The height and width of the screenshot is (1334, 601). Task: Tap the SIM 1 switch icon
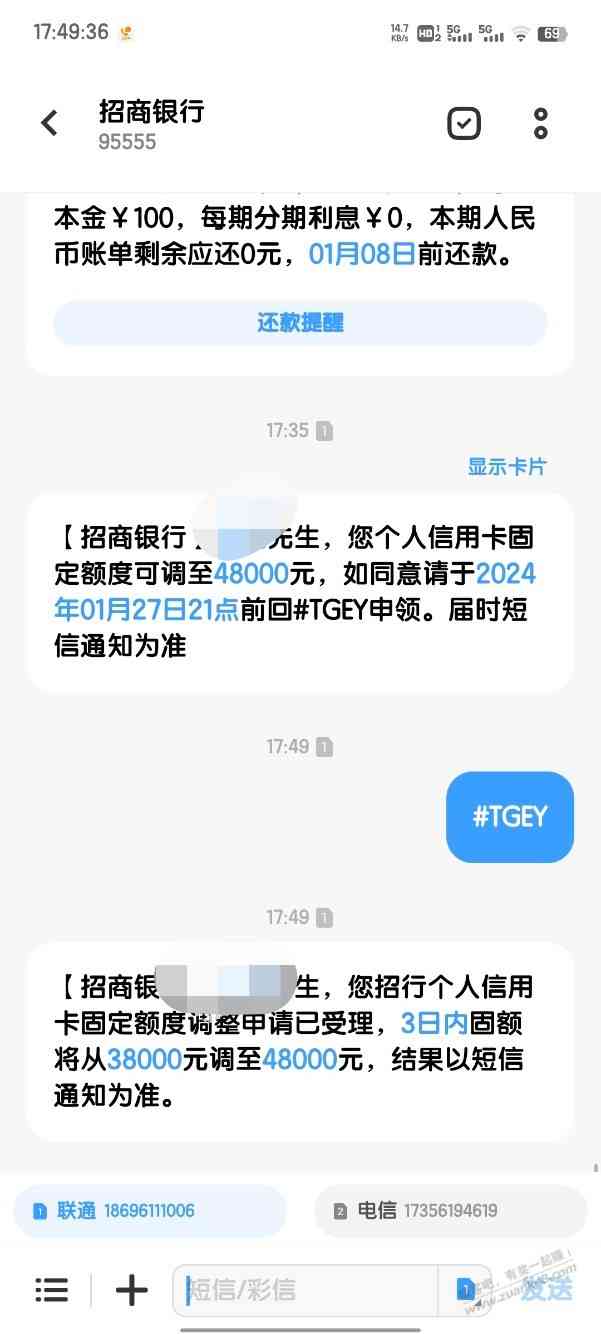465,1290
